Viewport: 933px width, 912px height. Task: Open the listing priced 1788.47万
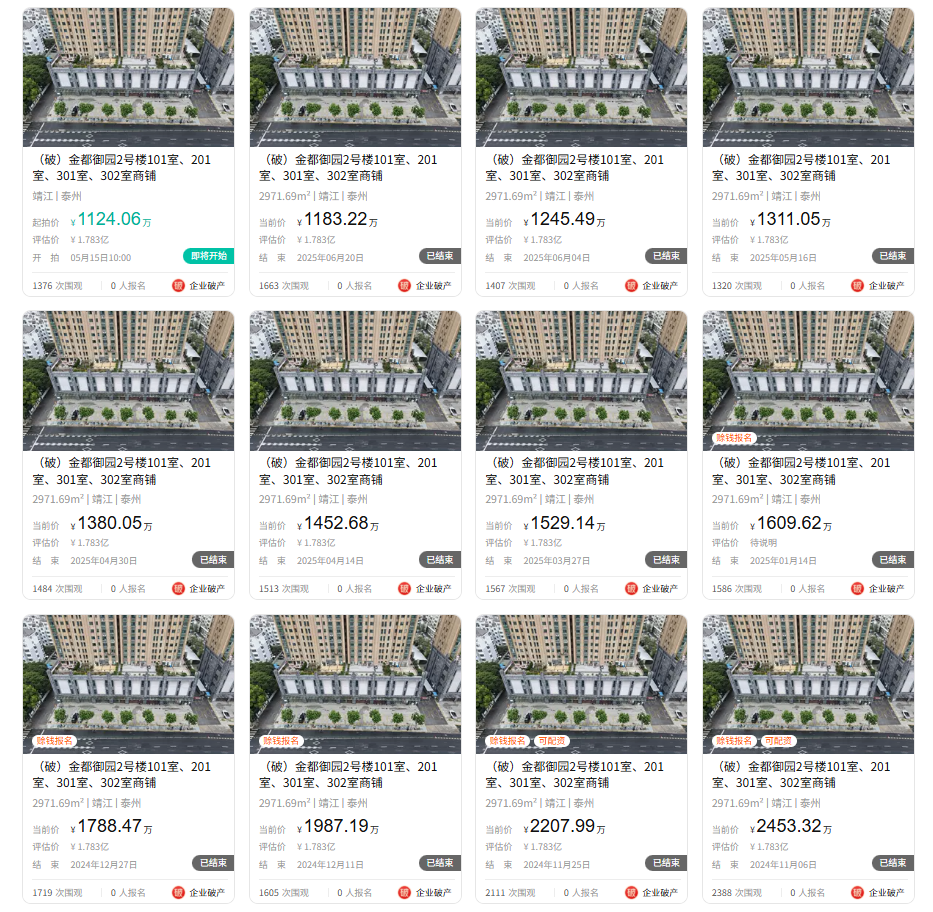pos(128,775)
